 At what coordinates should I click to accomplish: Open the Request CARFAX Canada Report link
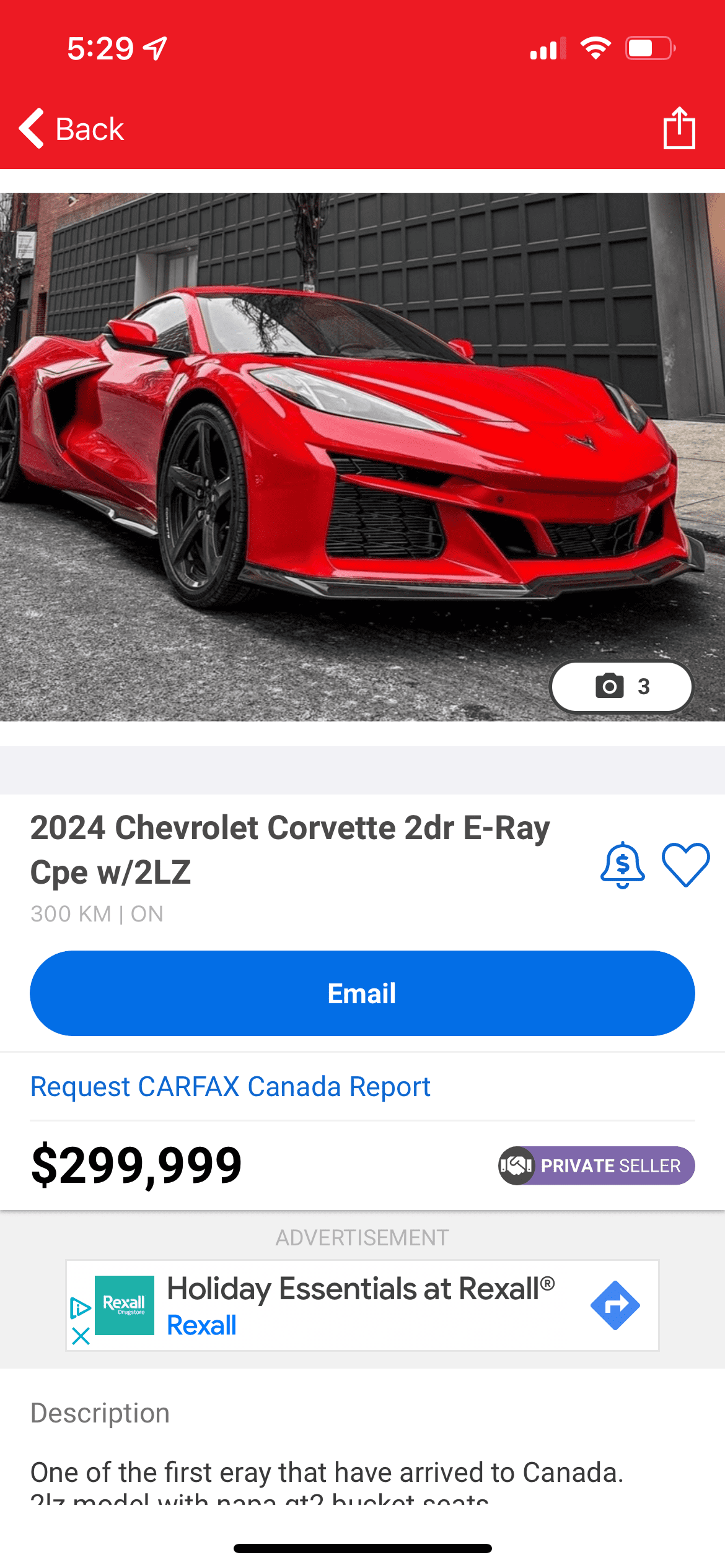230,1086
